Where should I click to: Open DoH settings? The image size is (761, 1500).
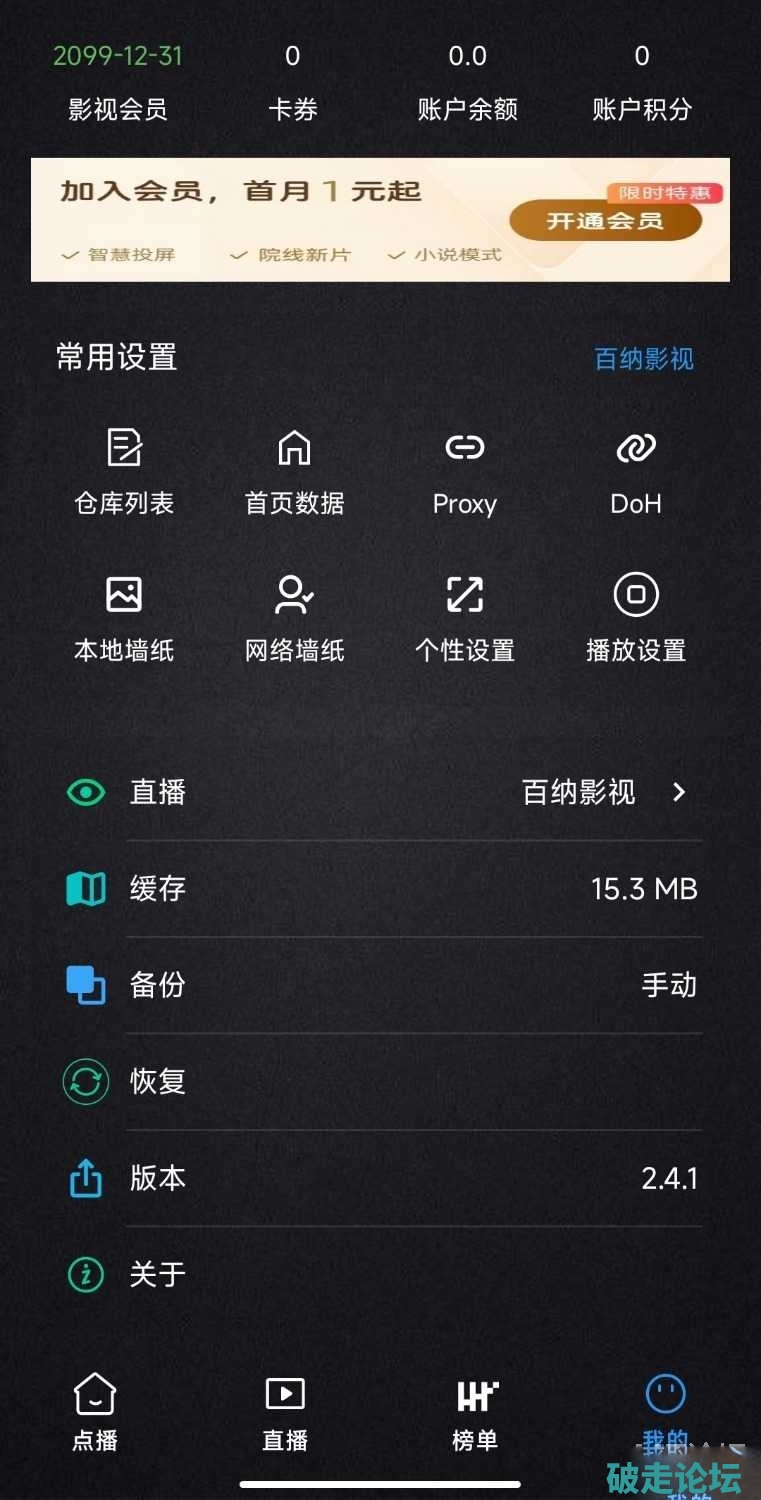coord(636,472)
